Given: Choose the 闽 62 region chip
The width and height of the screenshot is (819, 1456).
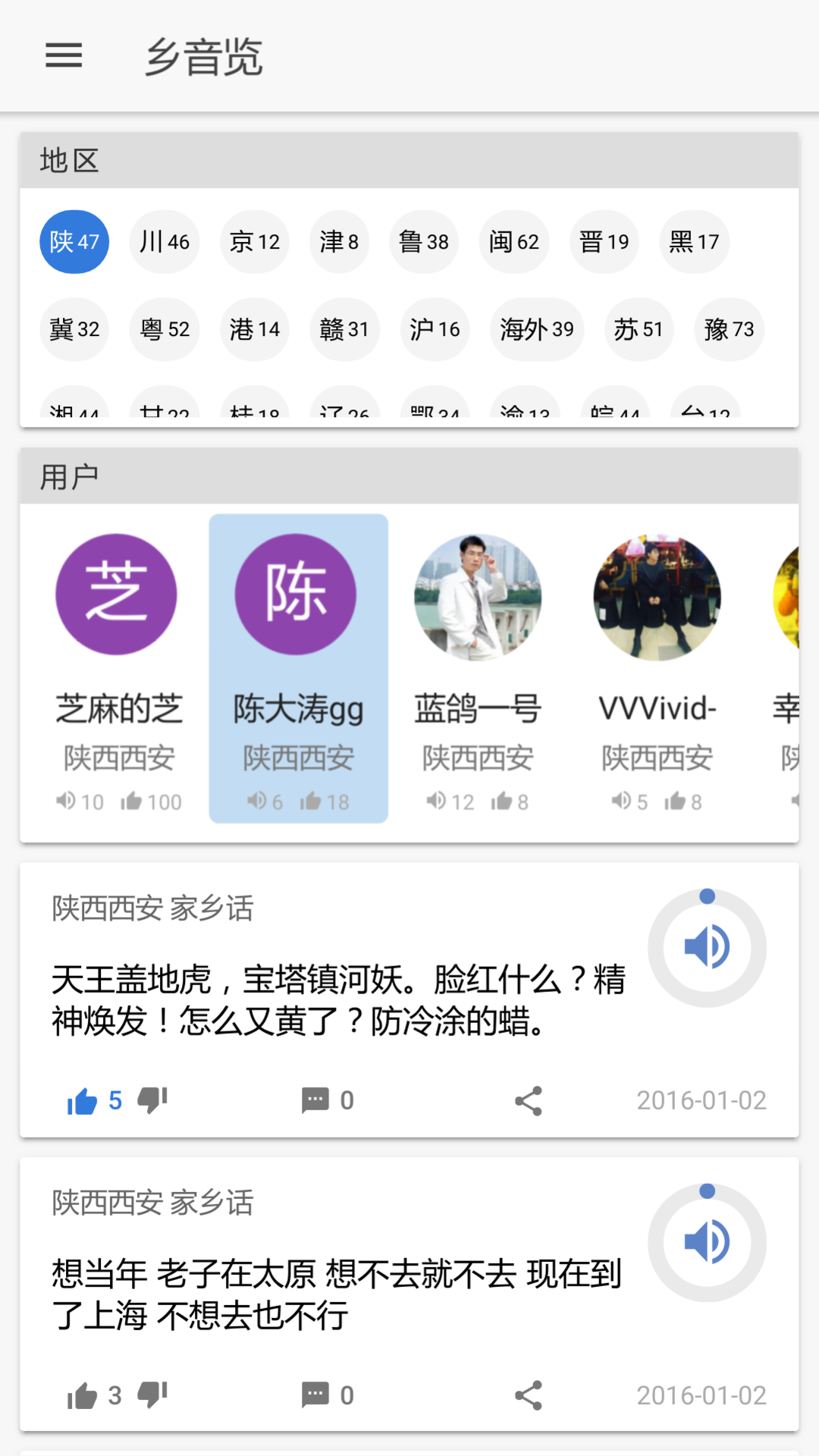Looking at the screenshot, I should point(513,242).
